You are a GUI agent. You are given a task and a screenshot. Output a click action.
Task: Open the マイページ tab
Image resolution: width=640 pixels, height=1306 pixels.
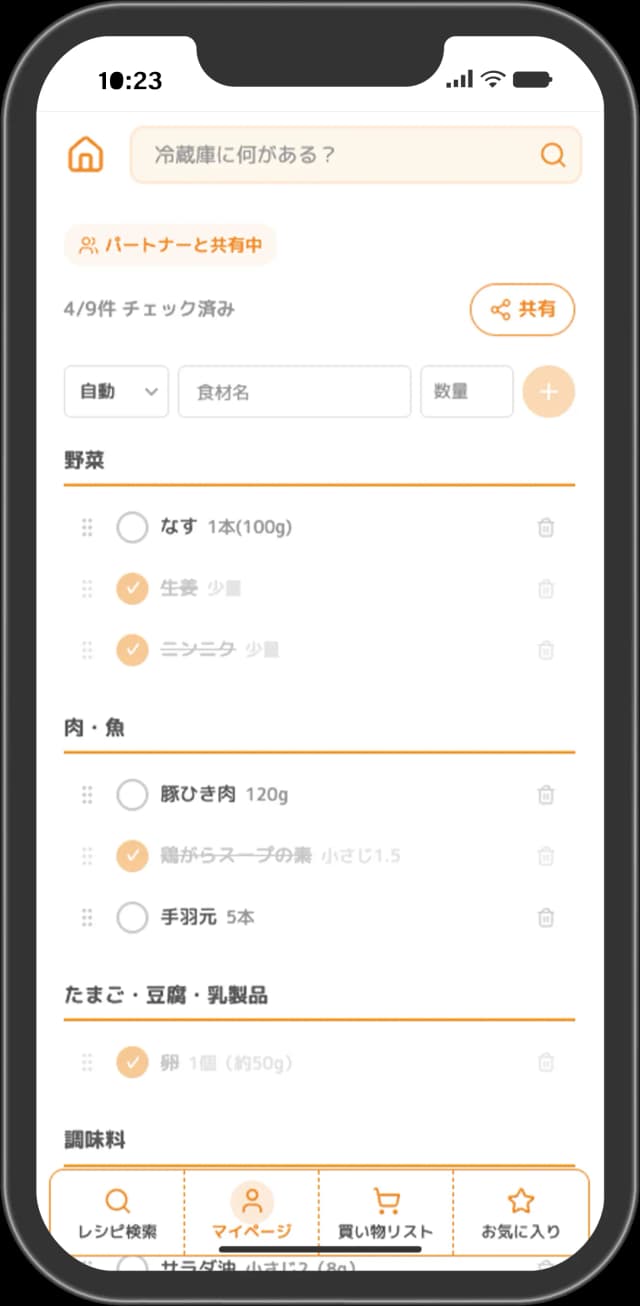coord(252,1212)
